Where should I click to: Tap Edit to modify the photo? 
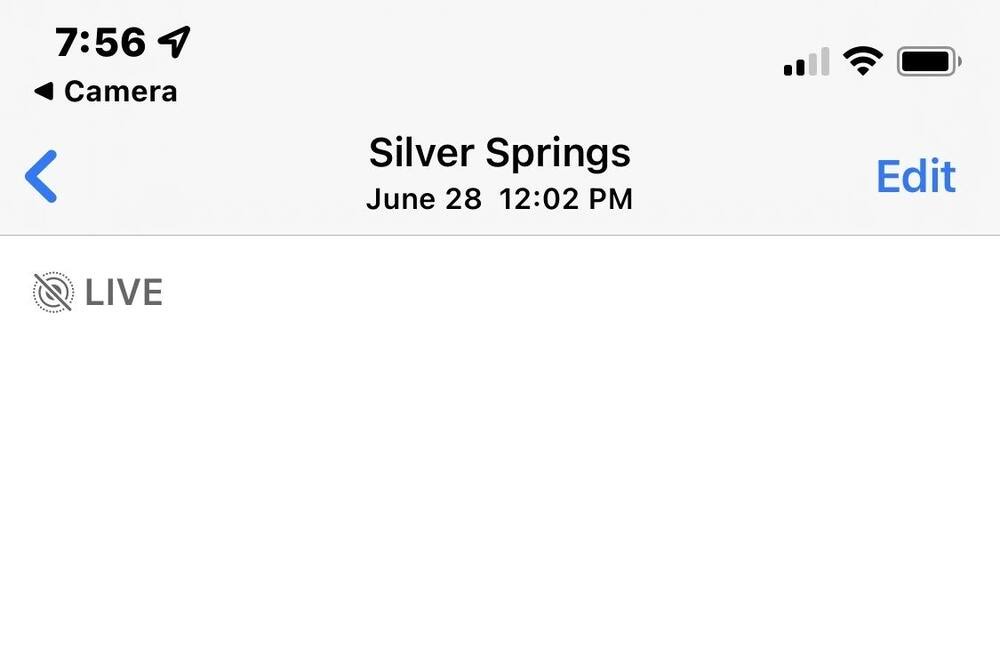[915, 177]
